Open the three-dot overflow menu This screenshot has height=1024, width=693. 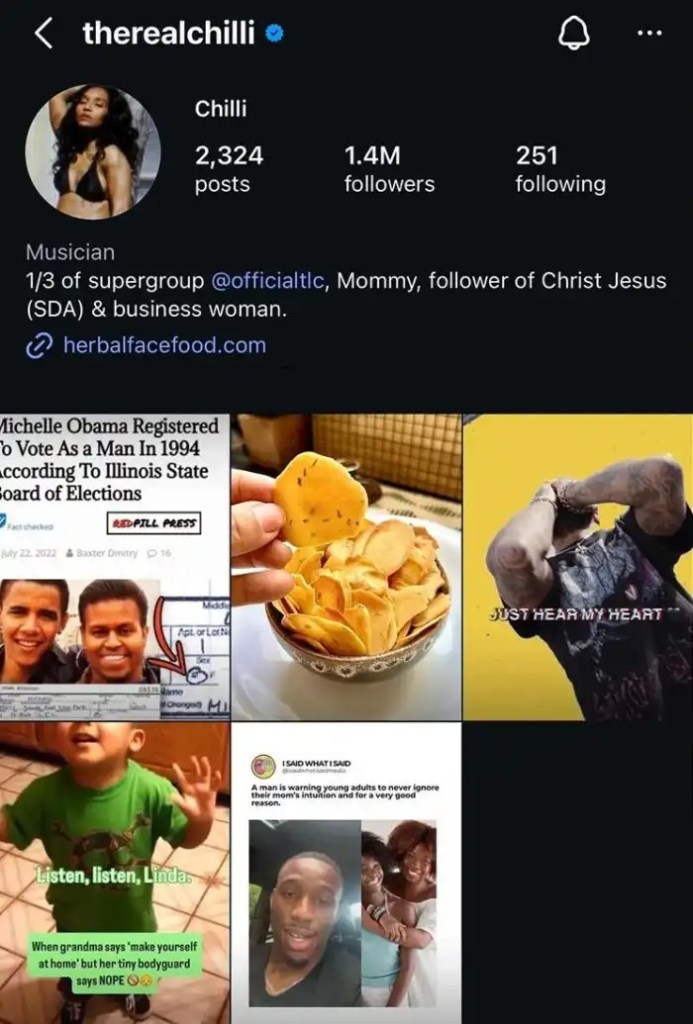click(x=649, y=34)
